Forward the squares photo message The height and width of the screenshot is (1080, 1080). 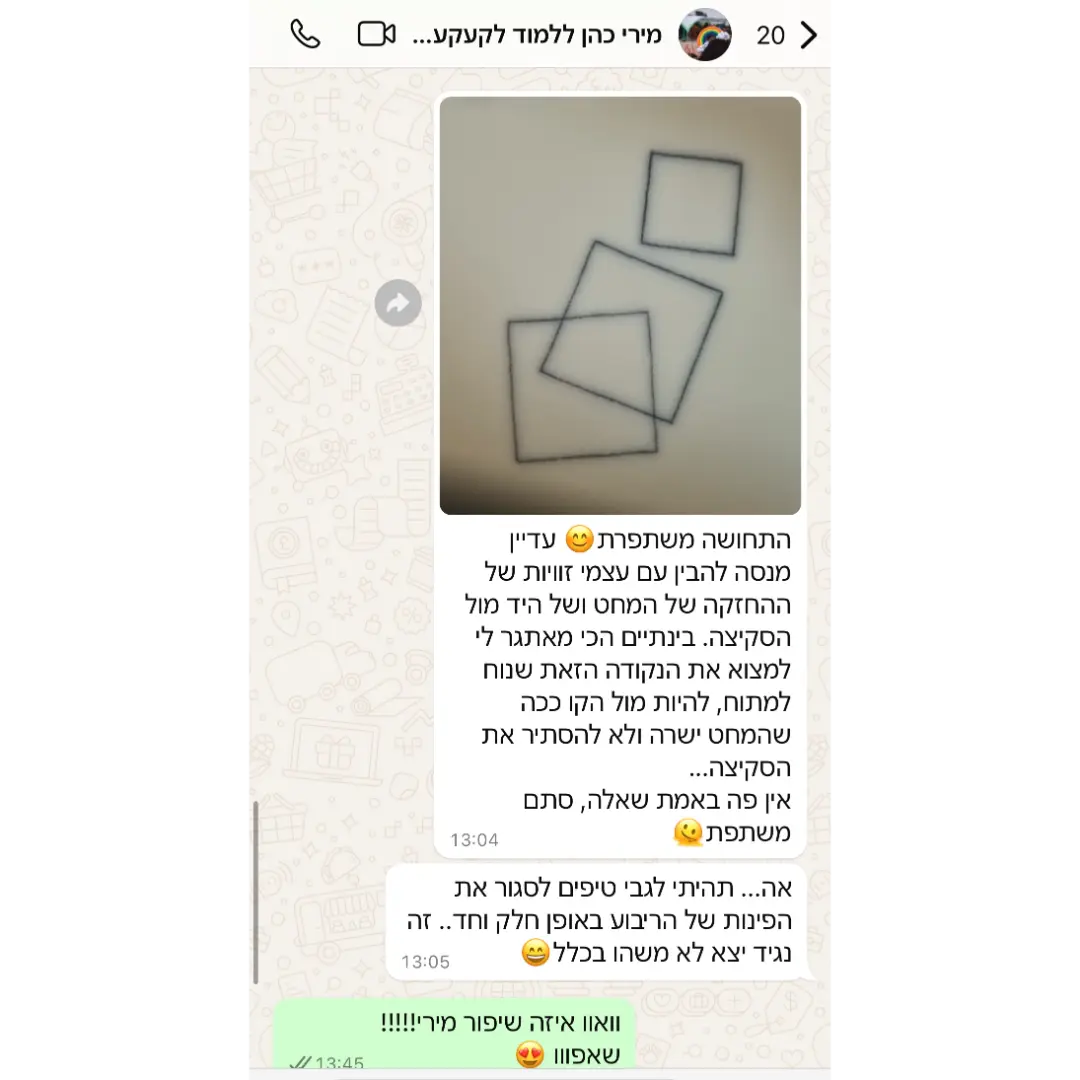[x=398, y=303]
